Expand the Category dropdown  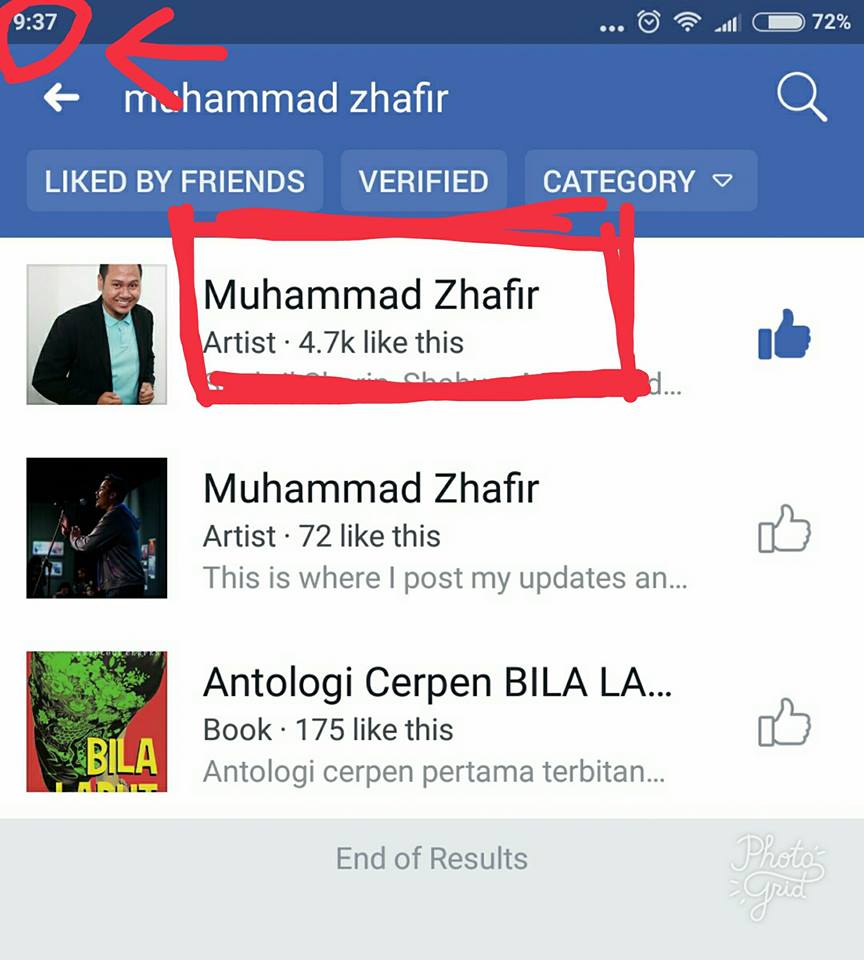[x=640, y=181]
